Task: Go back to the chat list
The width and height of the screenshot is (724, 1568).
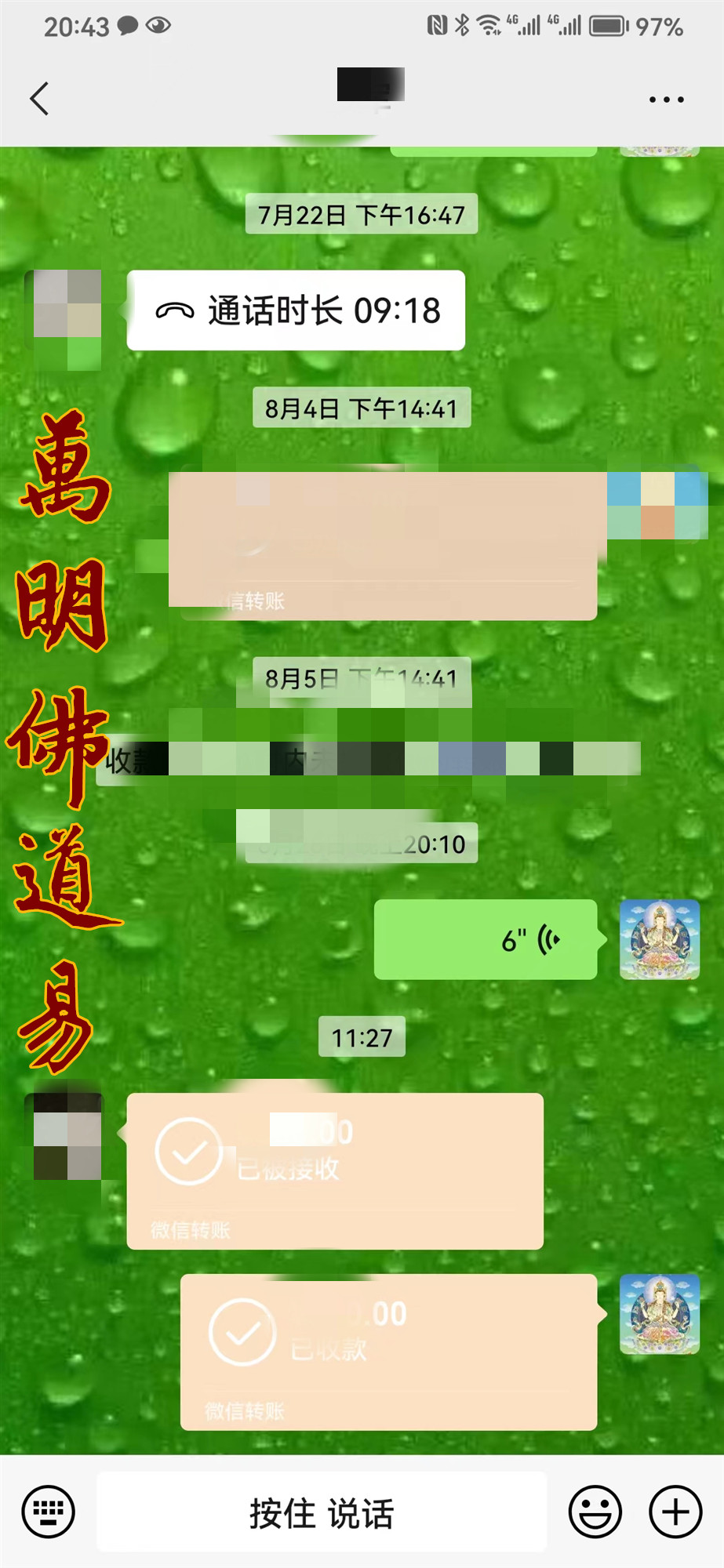Action: point(39,99)
